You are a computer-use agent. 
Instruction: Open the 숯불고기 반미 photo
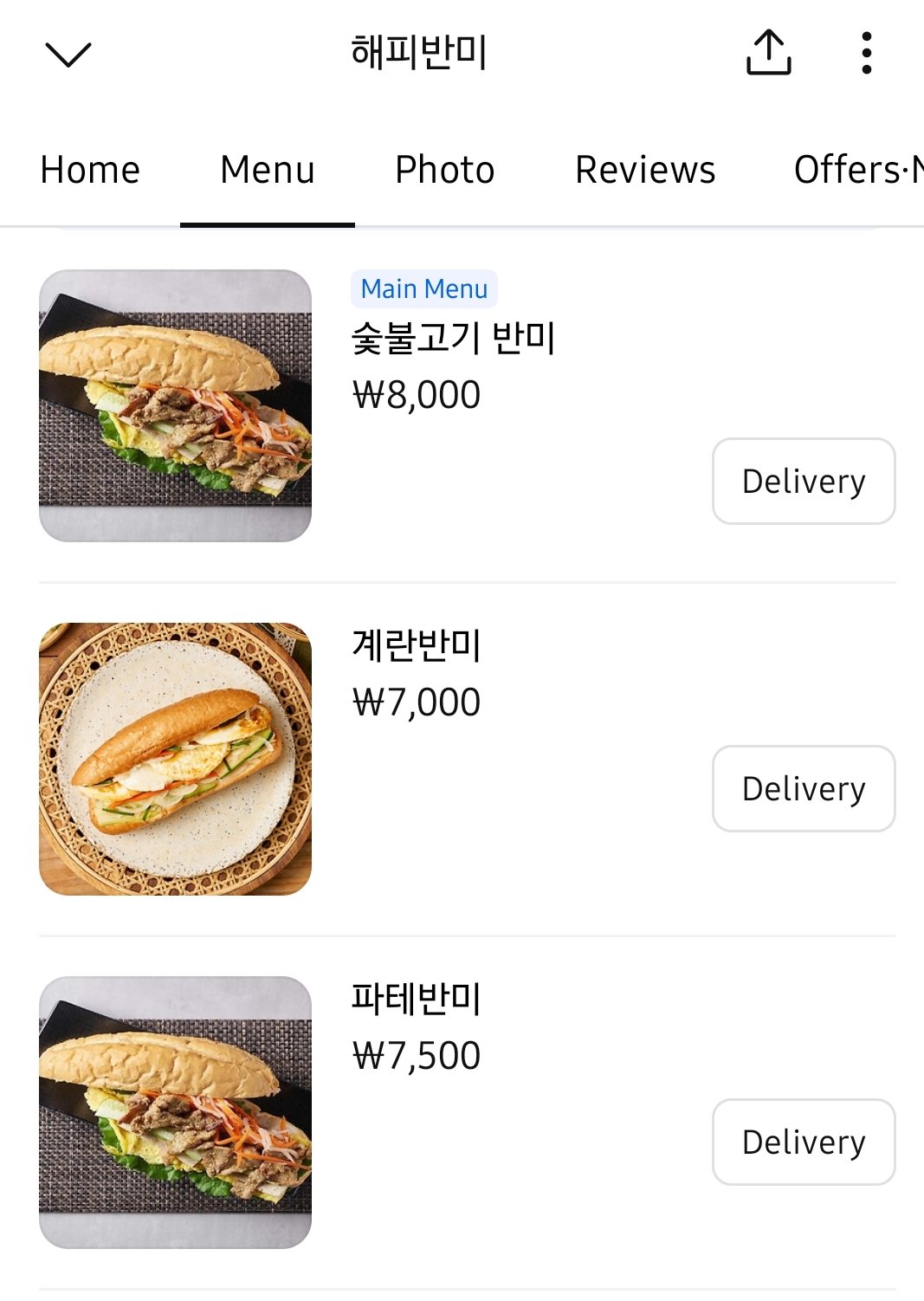click(x=175, y=405)
